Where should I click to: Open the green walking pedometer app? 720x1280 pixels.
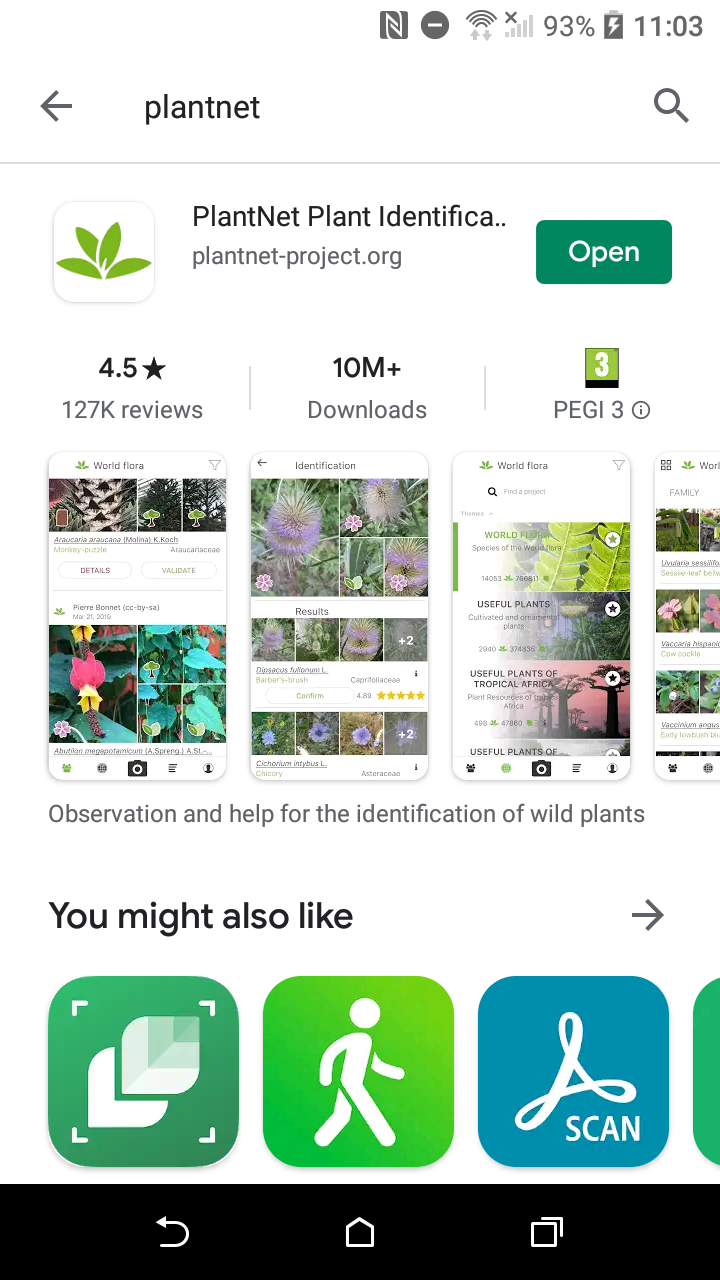pos(358,1071)
